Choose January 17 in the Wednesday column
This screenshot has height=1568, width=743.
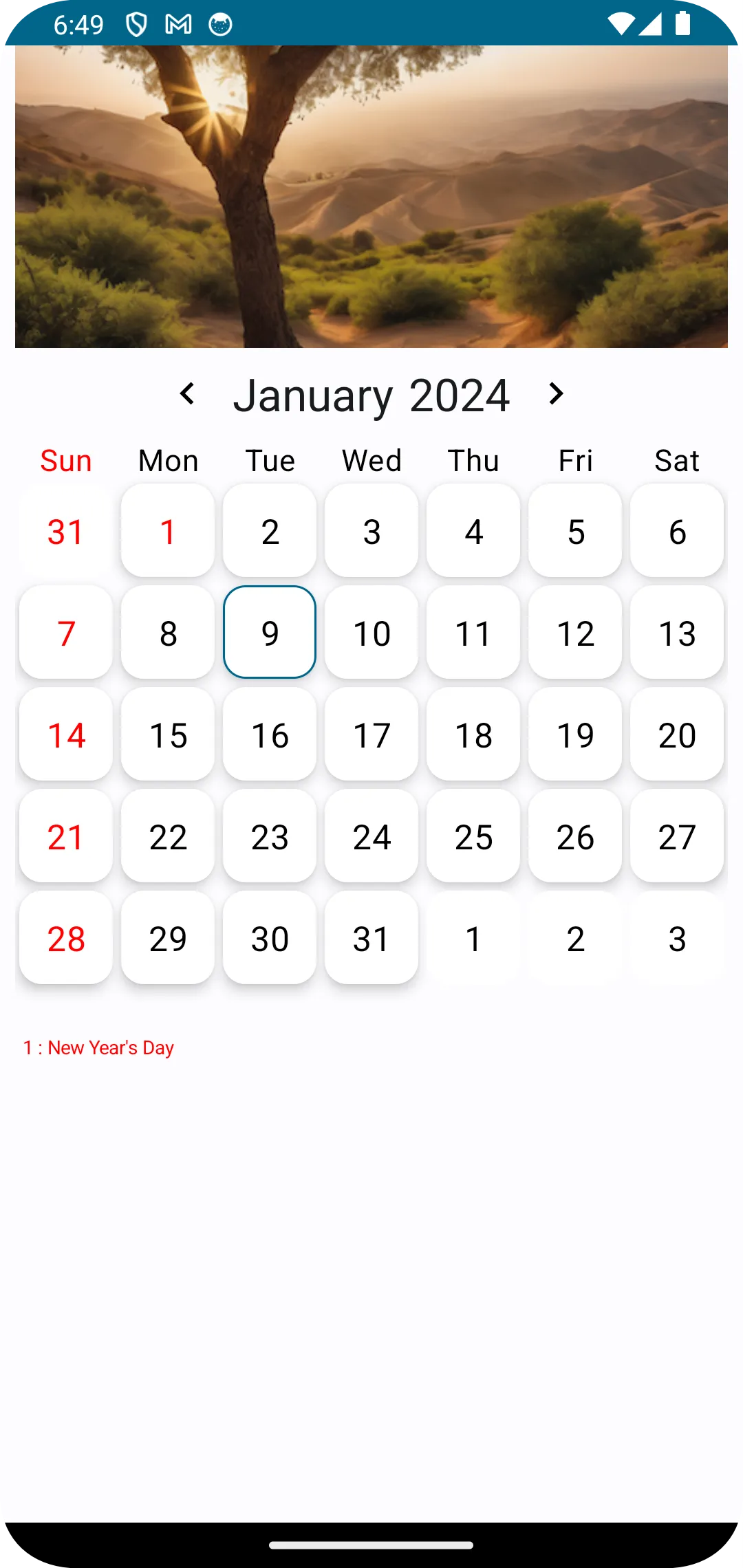point(371,734)
